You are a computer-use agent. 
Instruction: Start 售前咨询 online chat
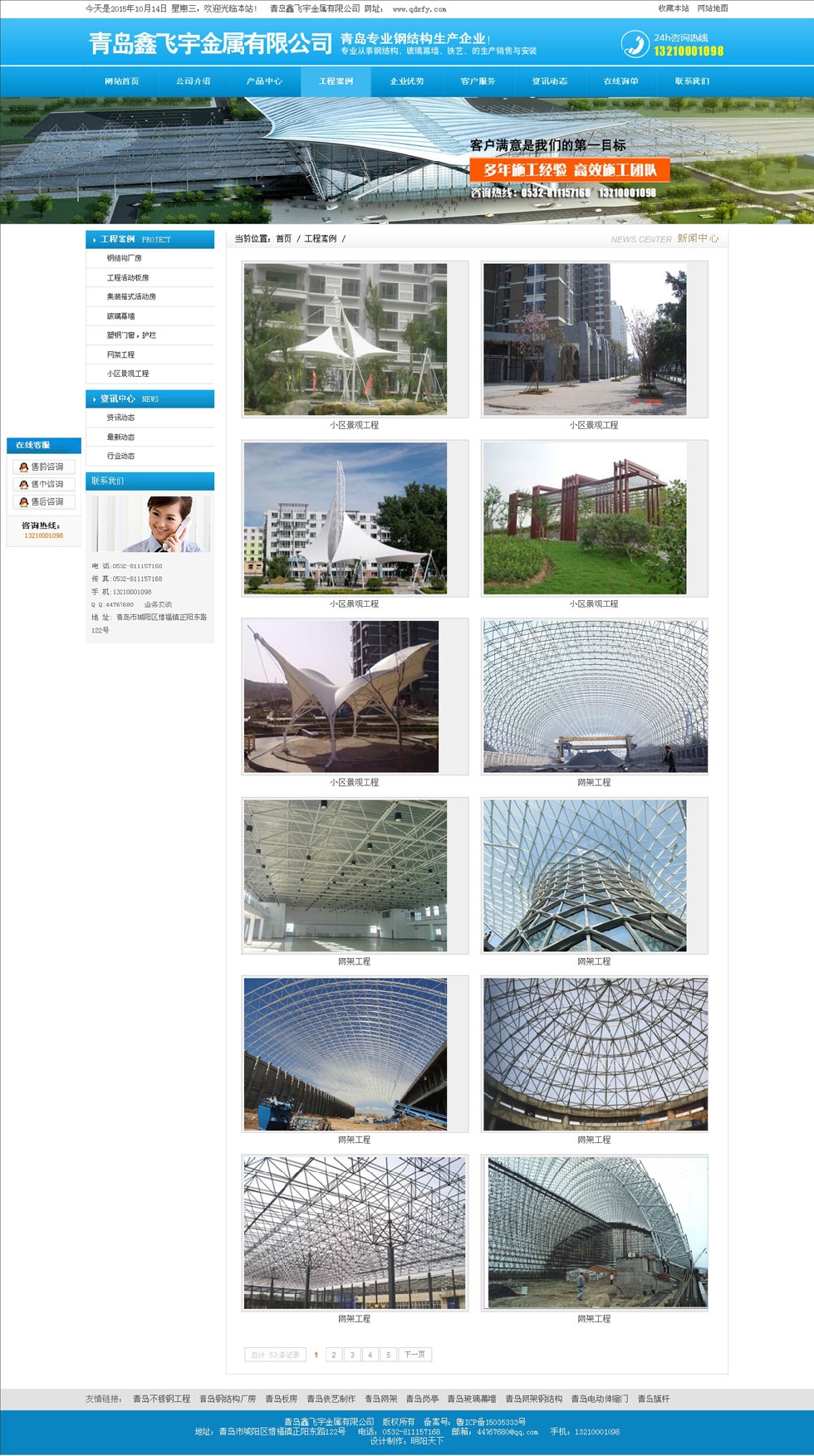46,467
